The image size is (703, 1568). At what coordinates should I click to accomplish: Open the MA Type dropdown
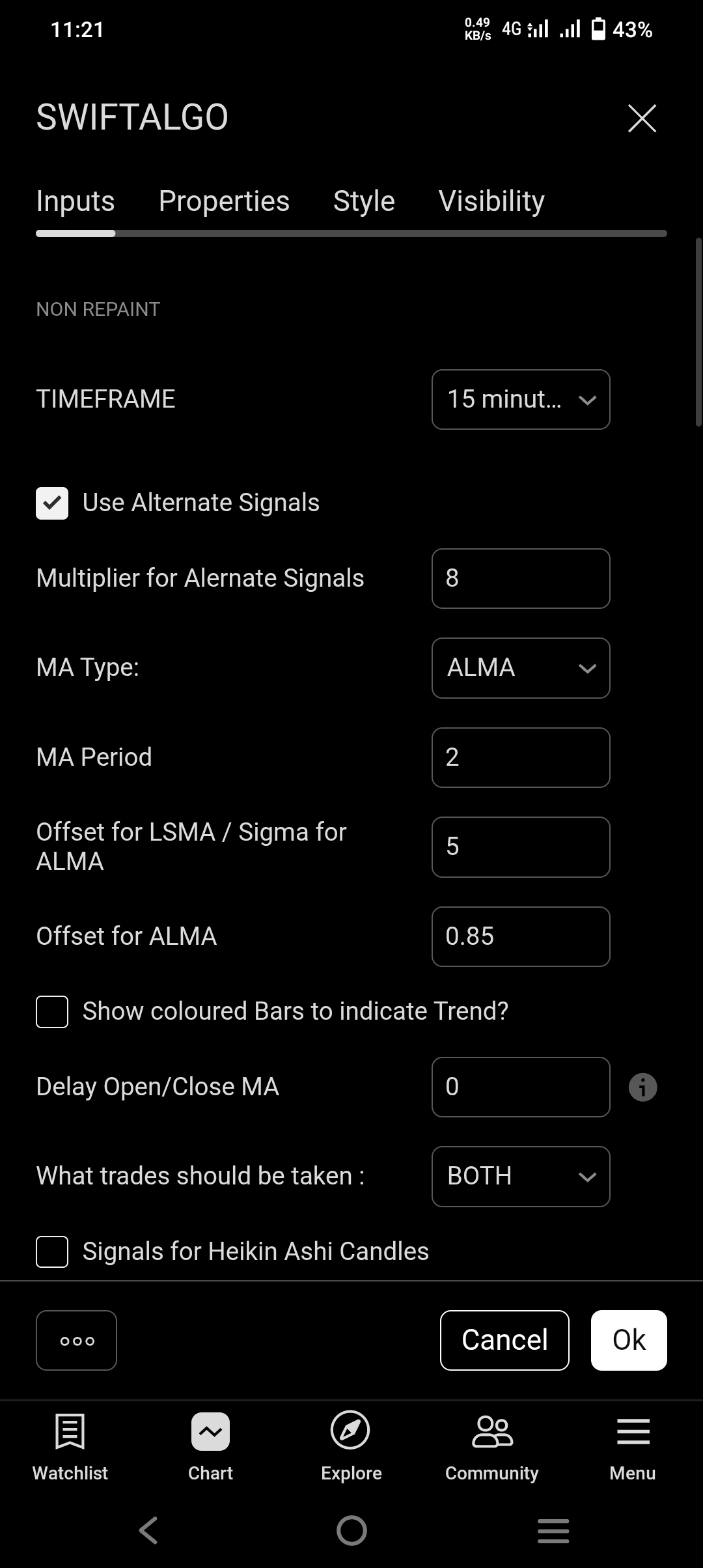pyautogui.click(x=521, y=668)
